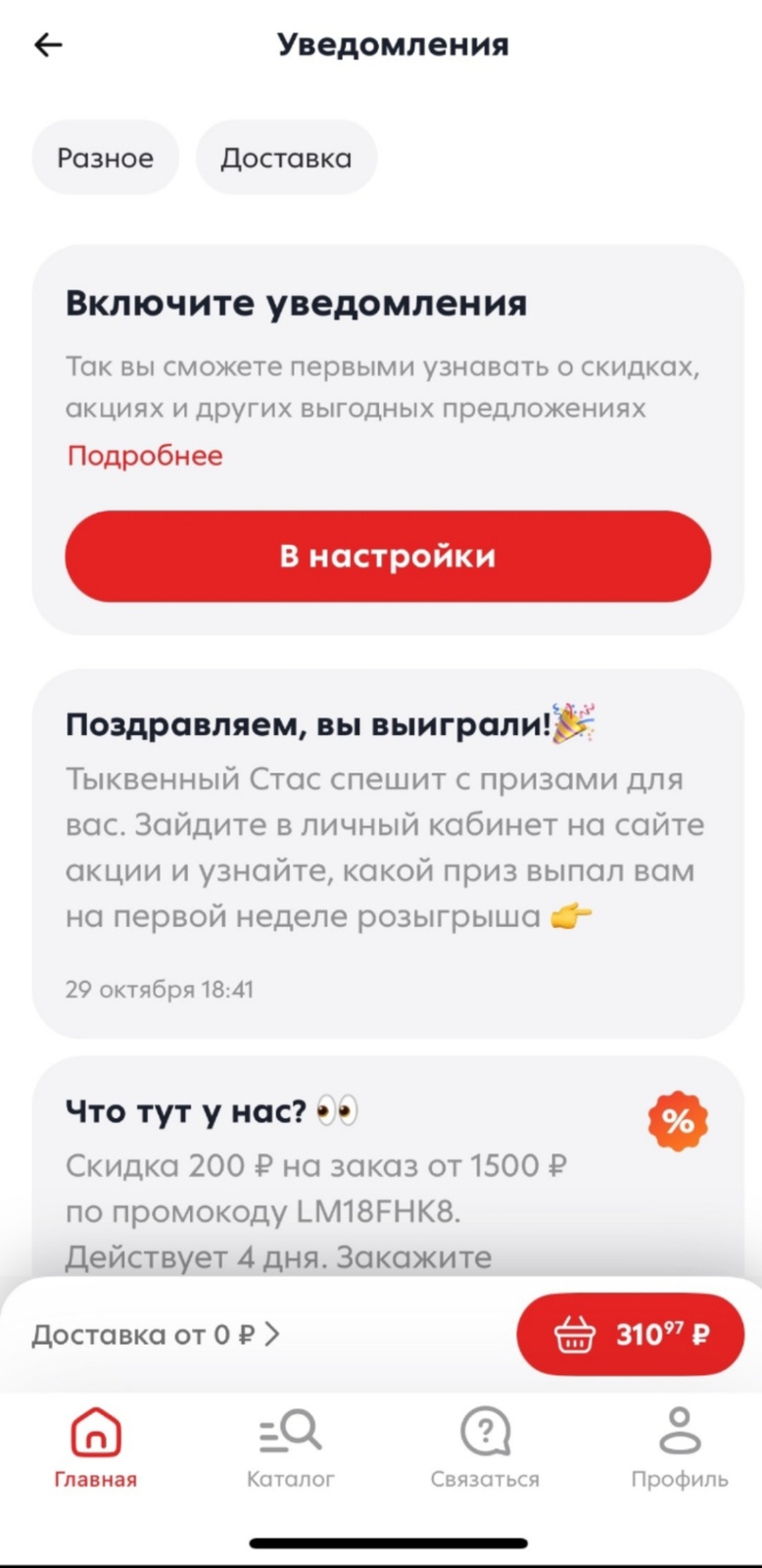The image size is (762, 1568).
Task: Filter notifications by the Разное chip
Action: (106, 158)
